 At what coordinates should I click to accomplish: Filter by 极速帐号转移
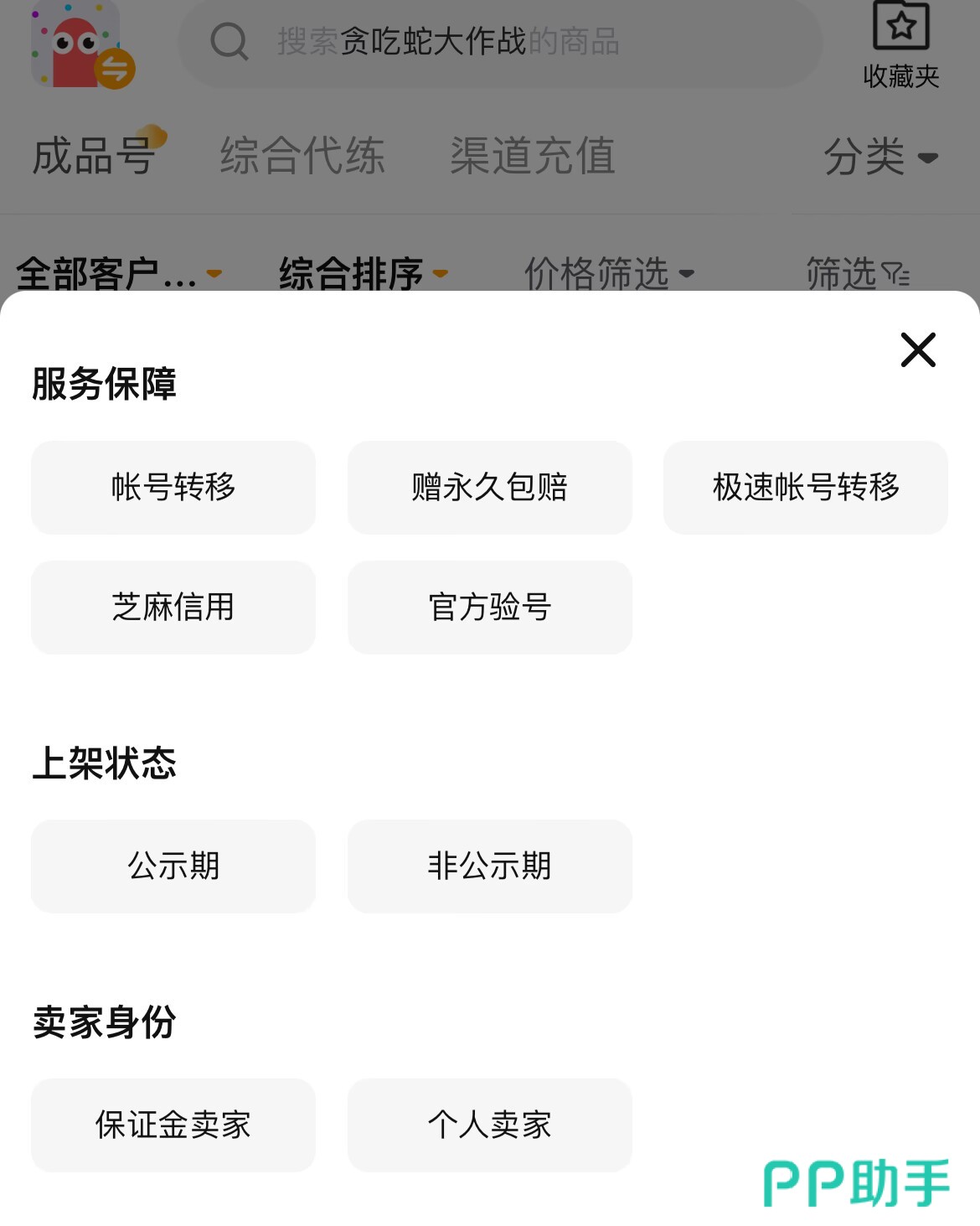[x=805, y=487]
